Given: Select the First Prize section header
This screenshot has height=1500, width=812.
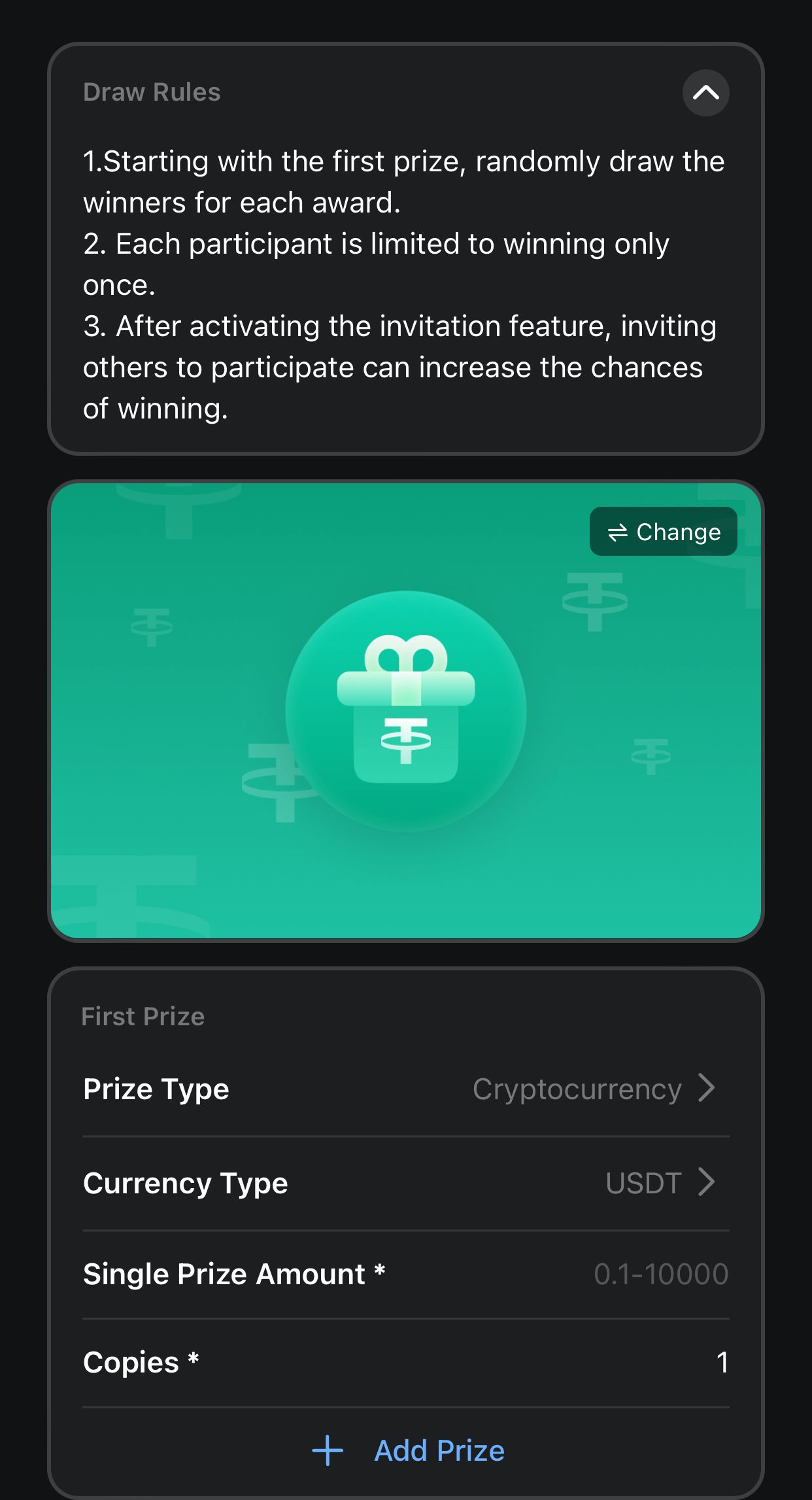Looking at the screenshot, I should (143, 1015).
